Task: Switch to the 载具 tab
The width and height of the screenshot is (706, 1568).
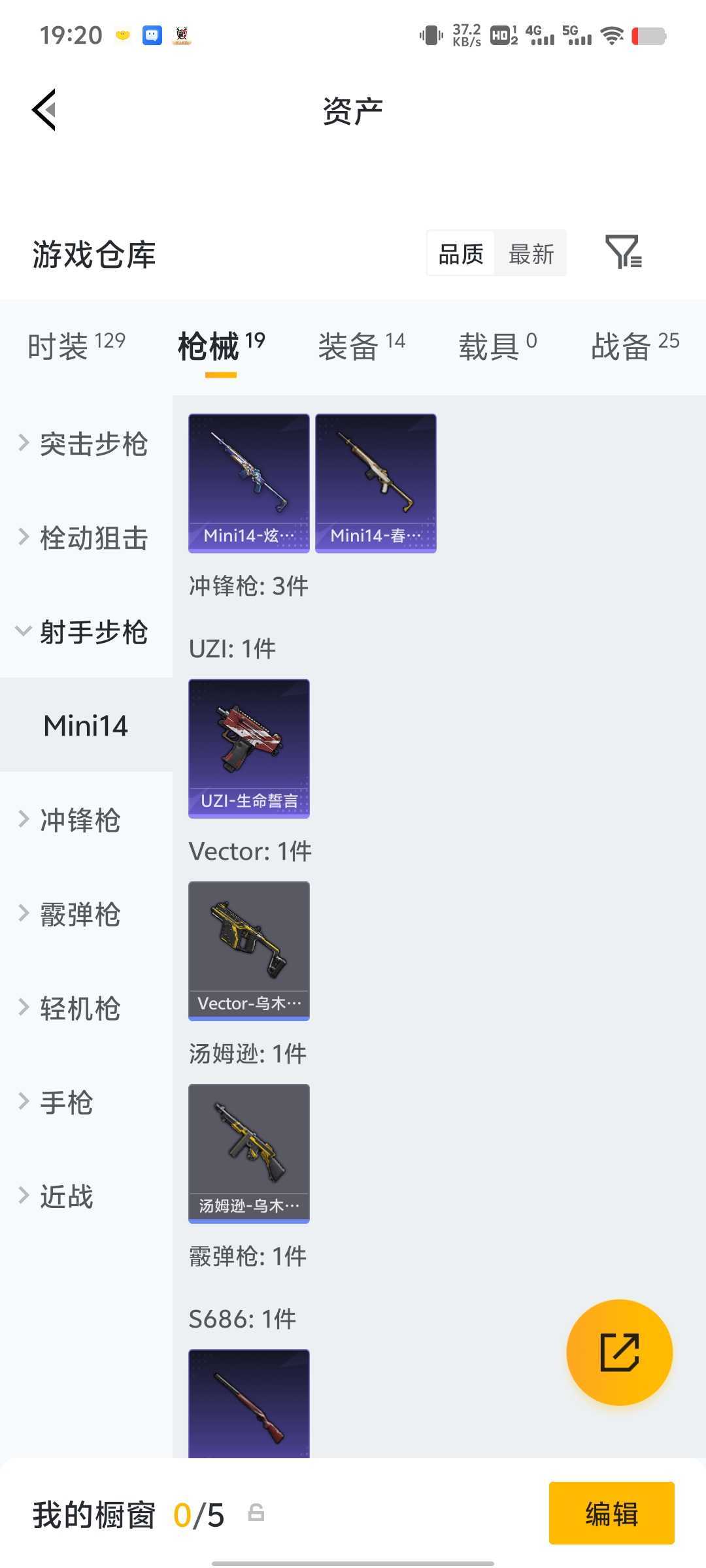Action: 497,345
